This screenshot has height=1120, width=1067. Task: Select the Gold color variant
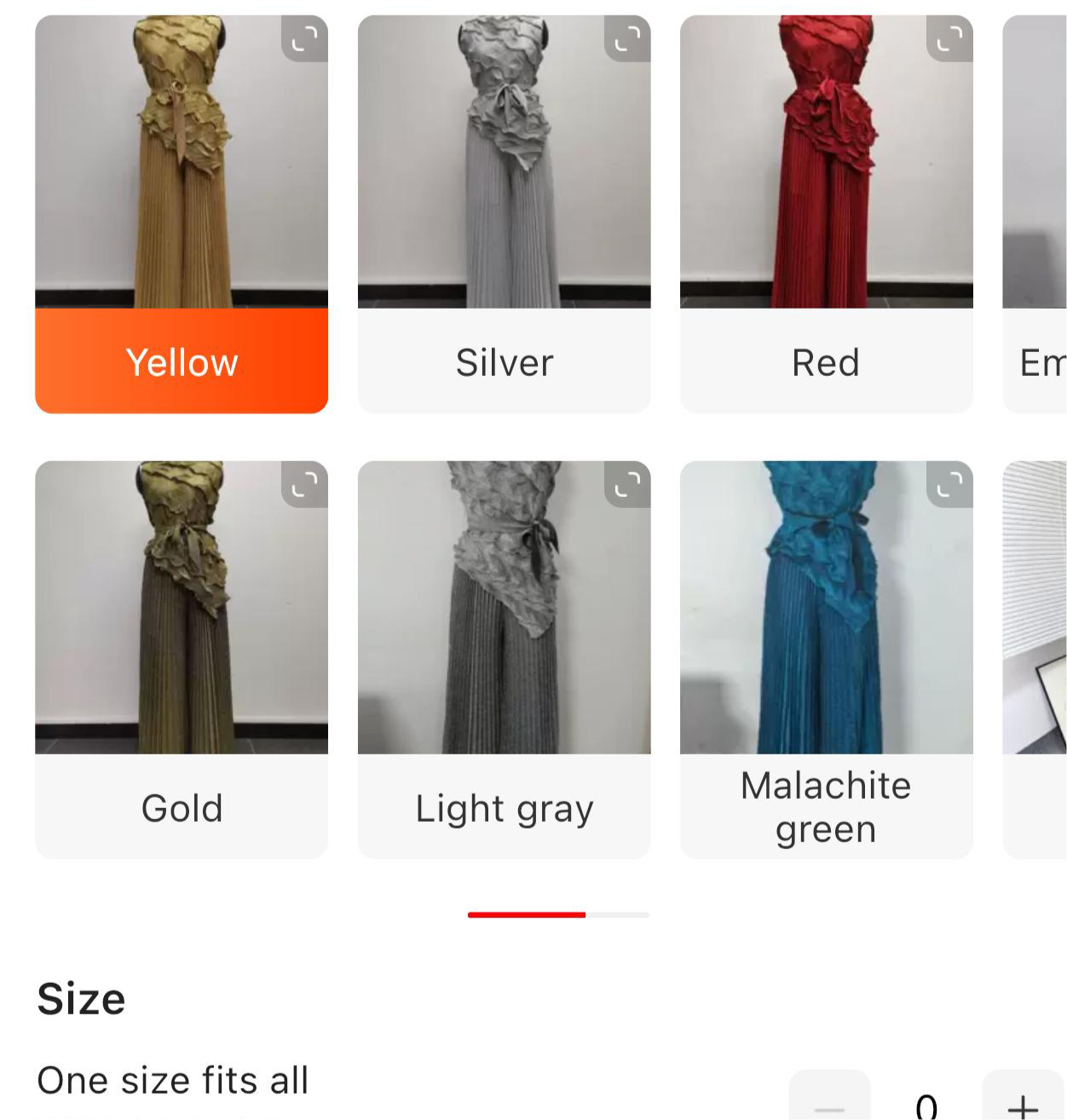pyautogui.click(x=181, y=807)
